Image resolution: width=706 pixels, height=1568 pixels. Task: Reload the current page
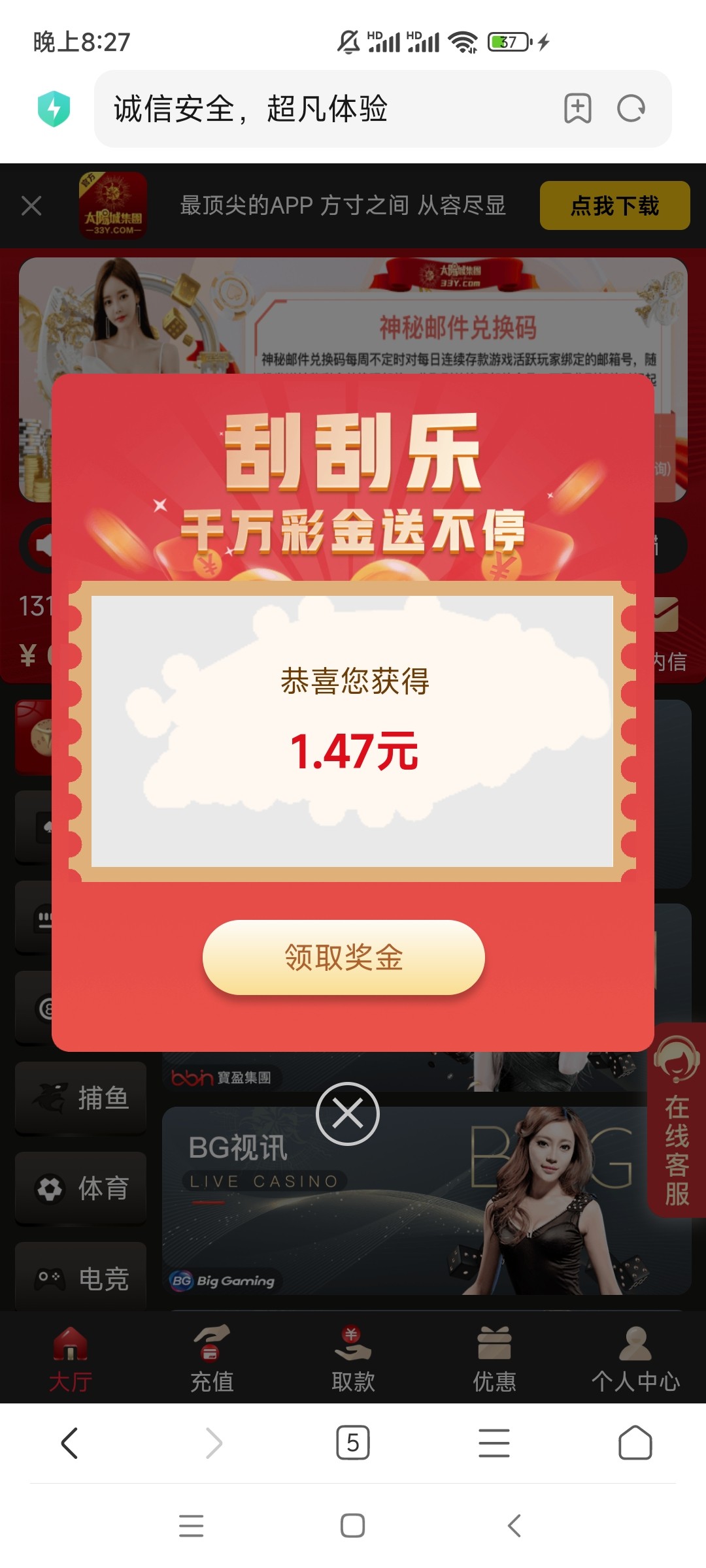pyautogui.click(x=631, y=108)
